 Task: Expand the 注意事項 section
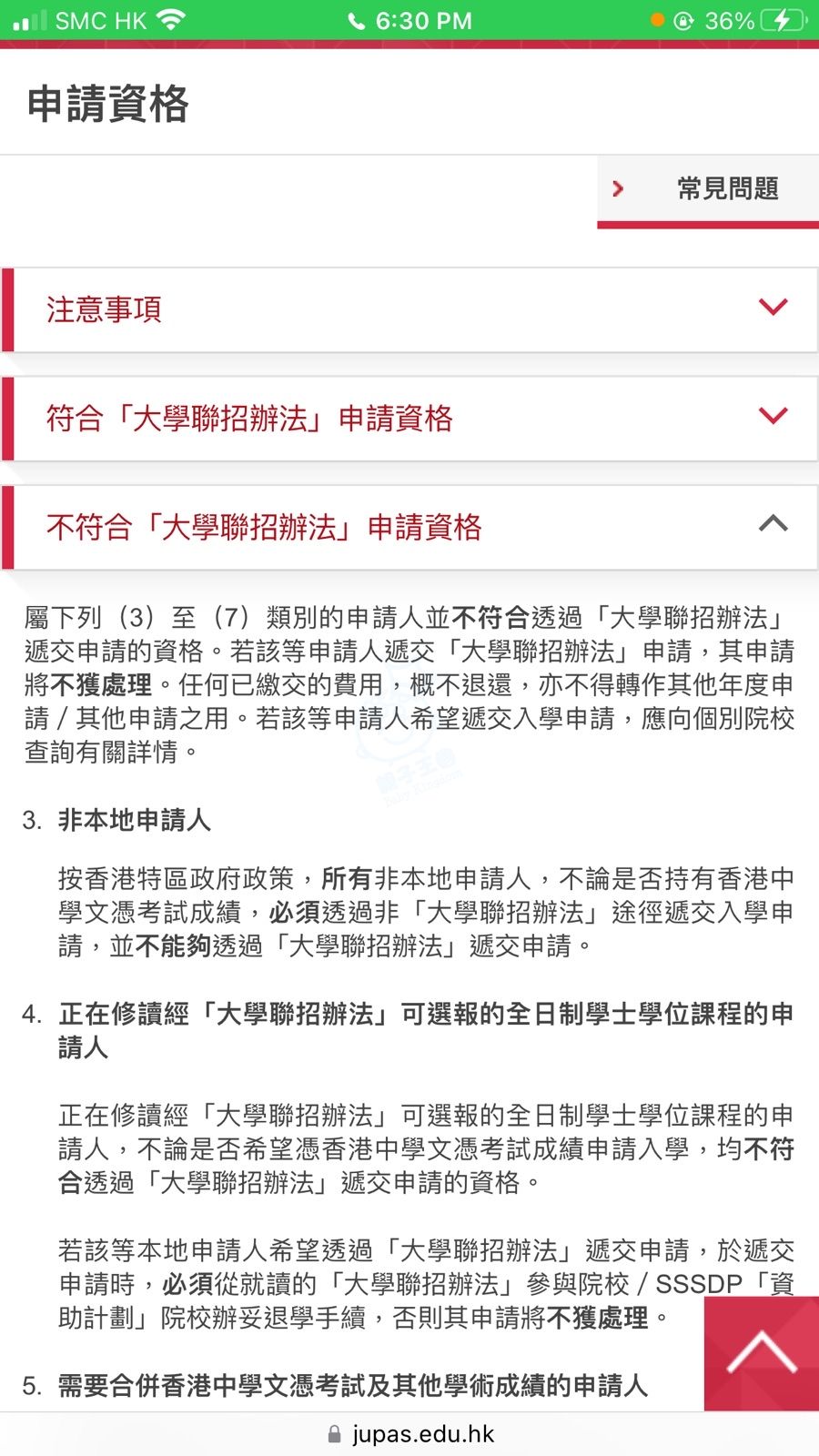[x=409, y=309]
